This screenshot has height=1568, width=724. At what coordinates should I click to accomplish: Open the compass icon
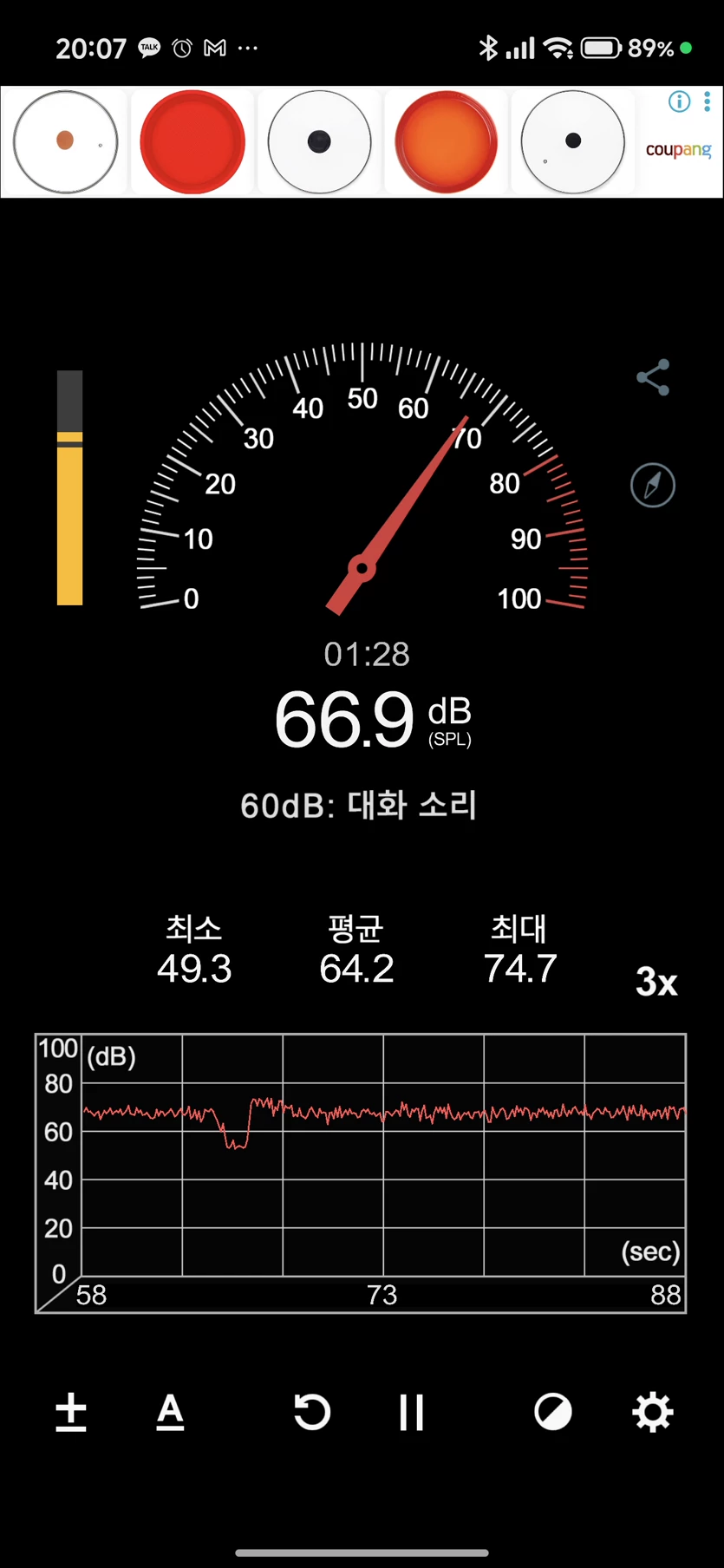pyautogui.click(x=653, y=485)
